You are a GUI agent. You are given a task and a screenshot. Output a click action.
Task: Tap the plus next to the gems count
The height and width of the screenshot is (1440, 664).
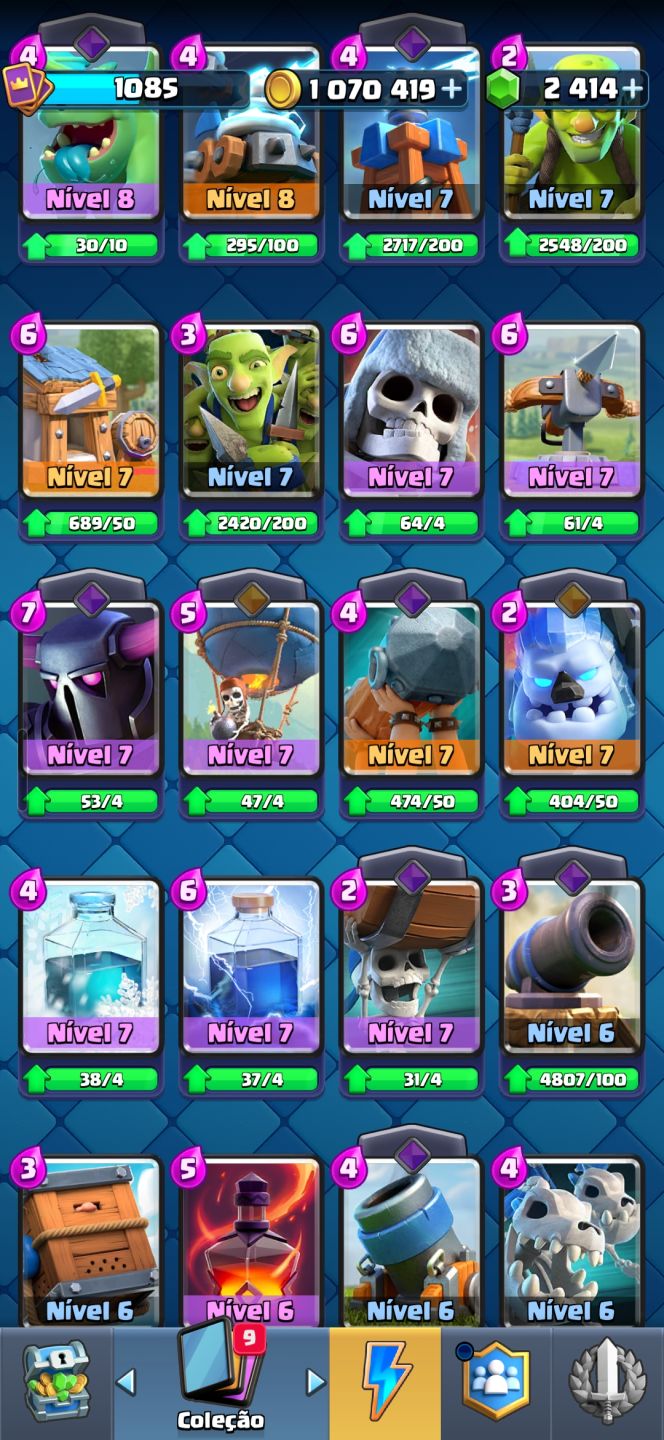[632, 89]
